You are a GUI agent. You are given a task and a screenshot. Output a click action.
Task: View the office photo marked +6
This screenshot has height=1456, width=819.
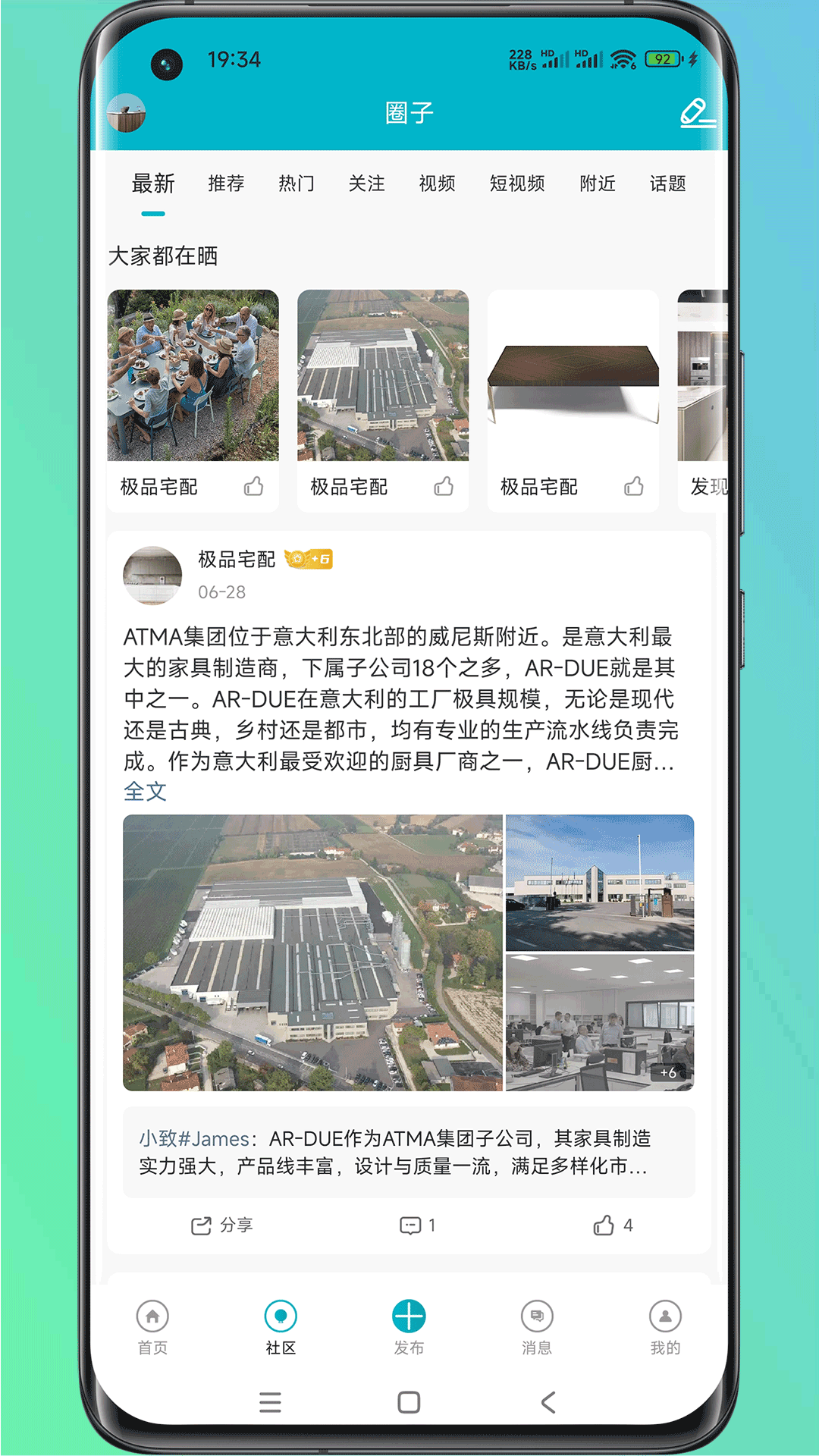600,1022
